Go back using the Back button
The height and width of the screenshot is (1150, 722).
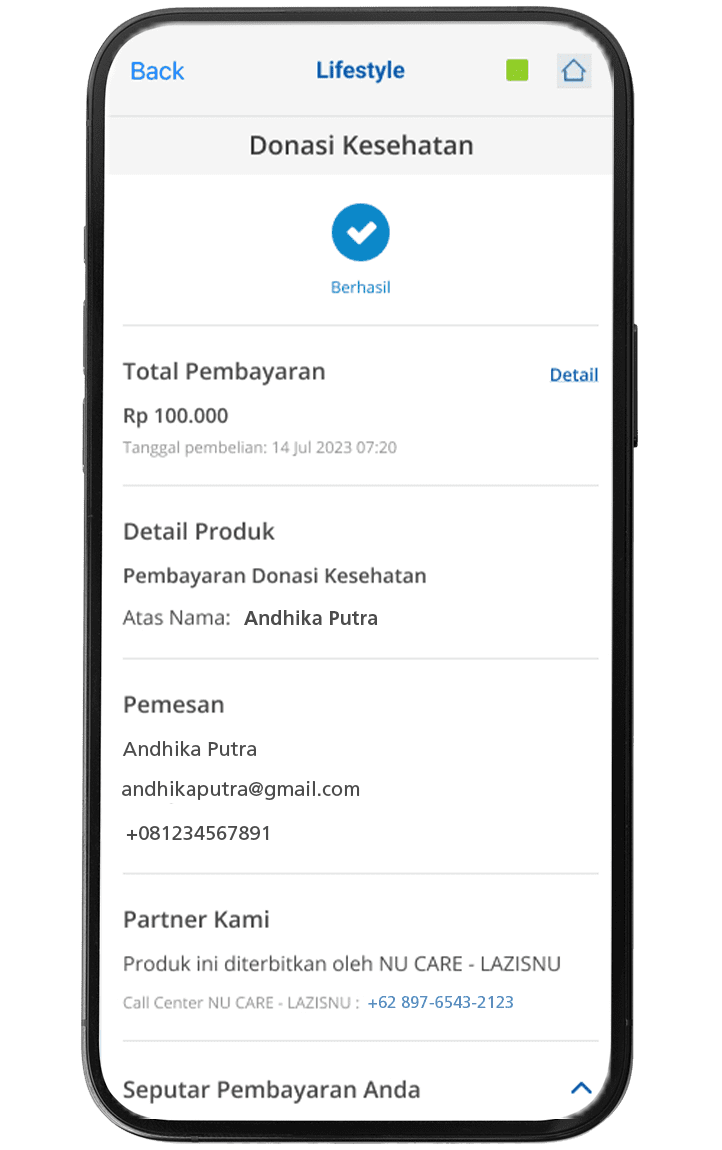pos(157,71)
